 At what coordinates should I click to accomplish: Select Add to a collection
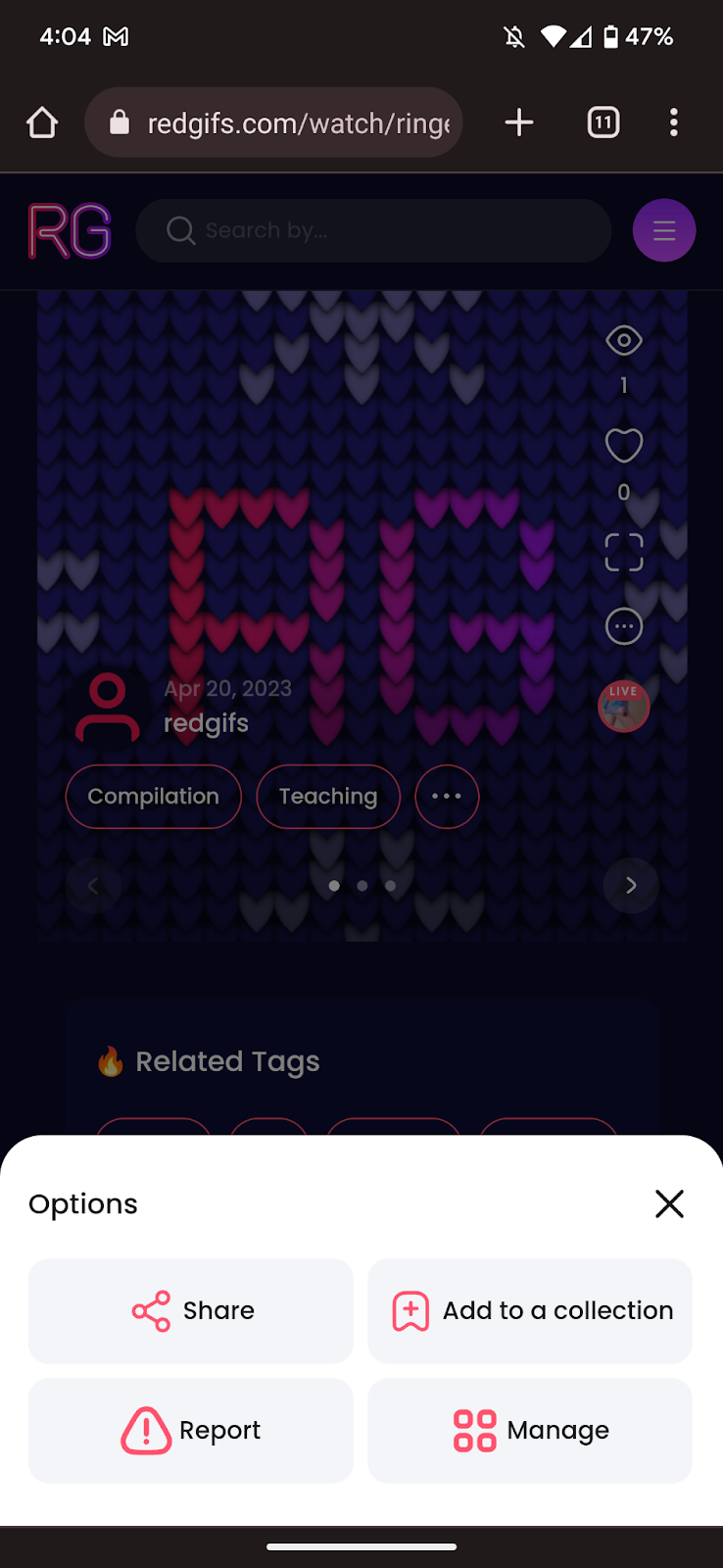coord(530,1311)
